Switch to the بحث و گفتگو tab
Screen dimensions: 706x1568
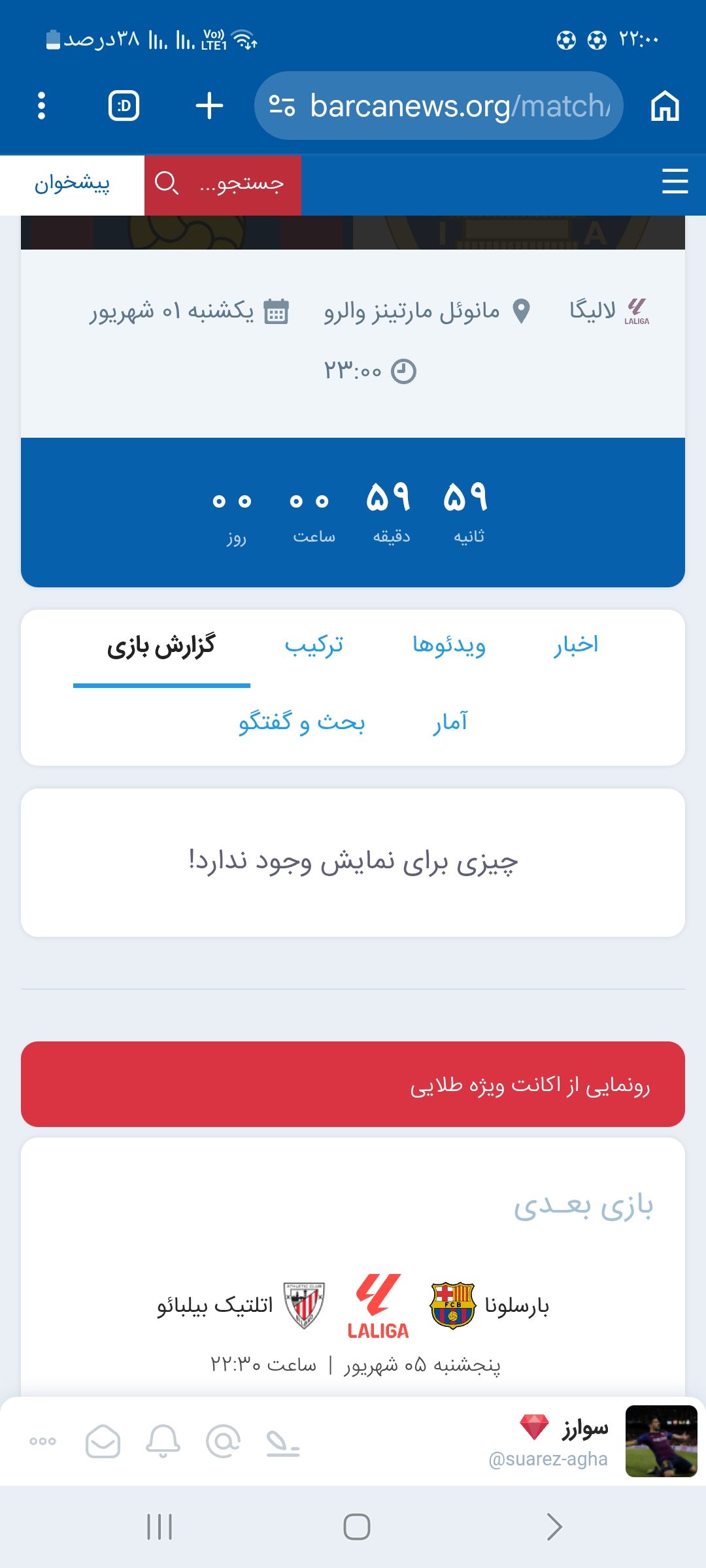(301, 723)
